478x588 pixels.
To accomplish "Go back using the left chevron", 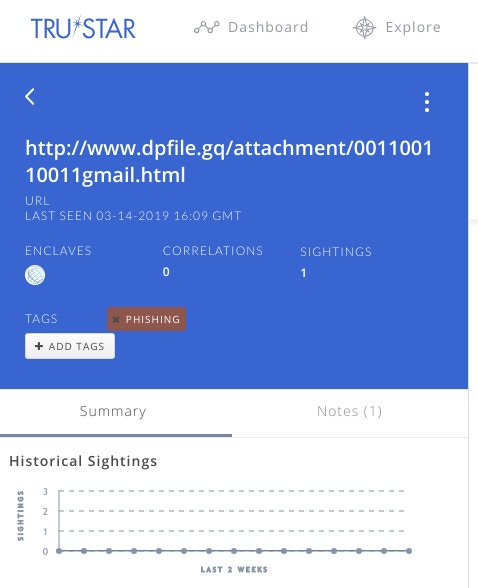I will pyautogui.click(x=30, y=97).
